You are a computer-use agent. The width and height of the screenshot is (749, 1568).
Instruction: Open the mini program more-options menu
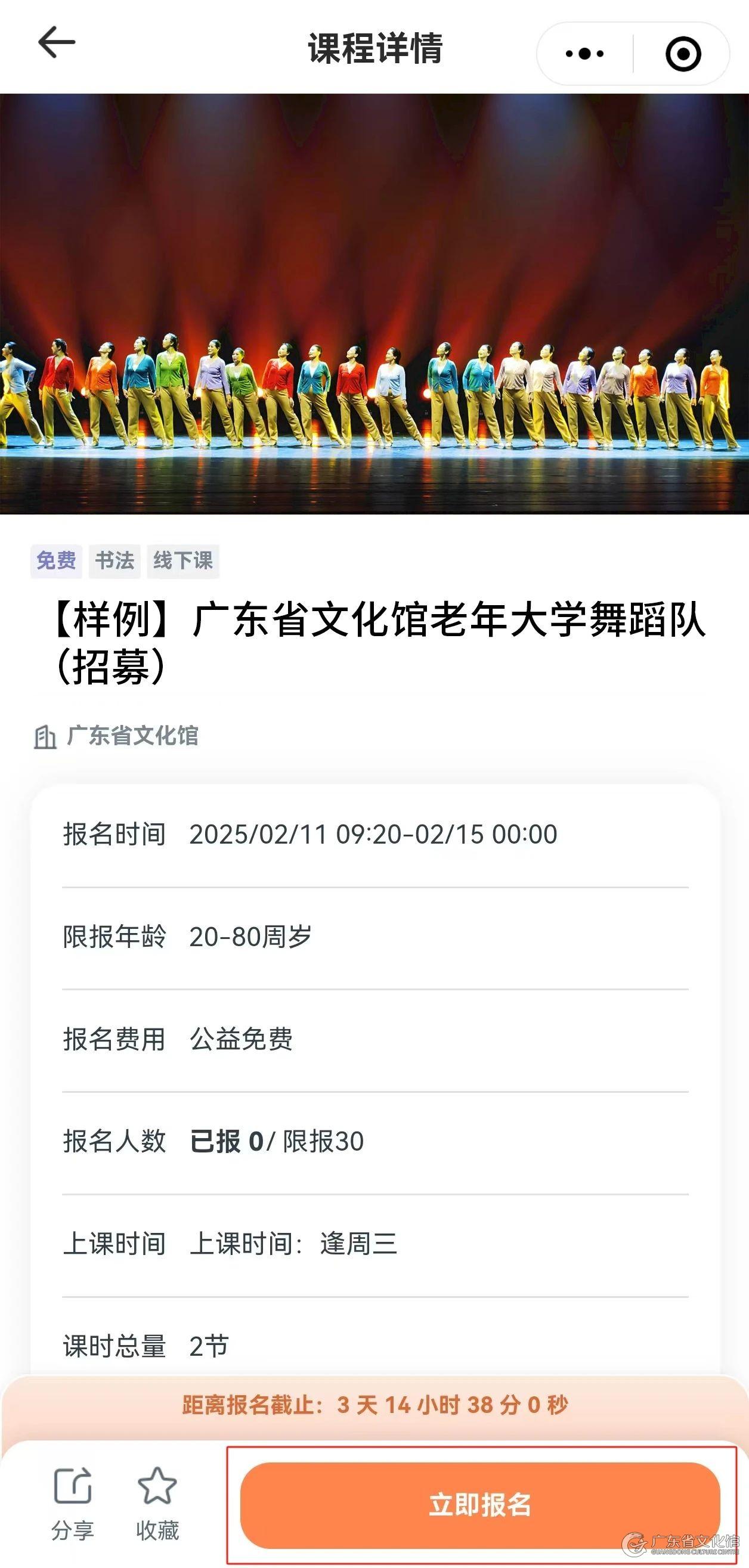[584, 54]
